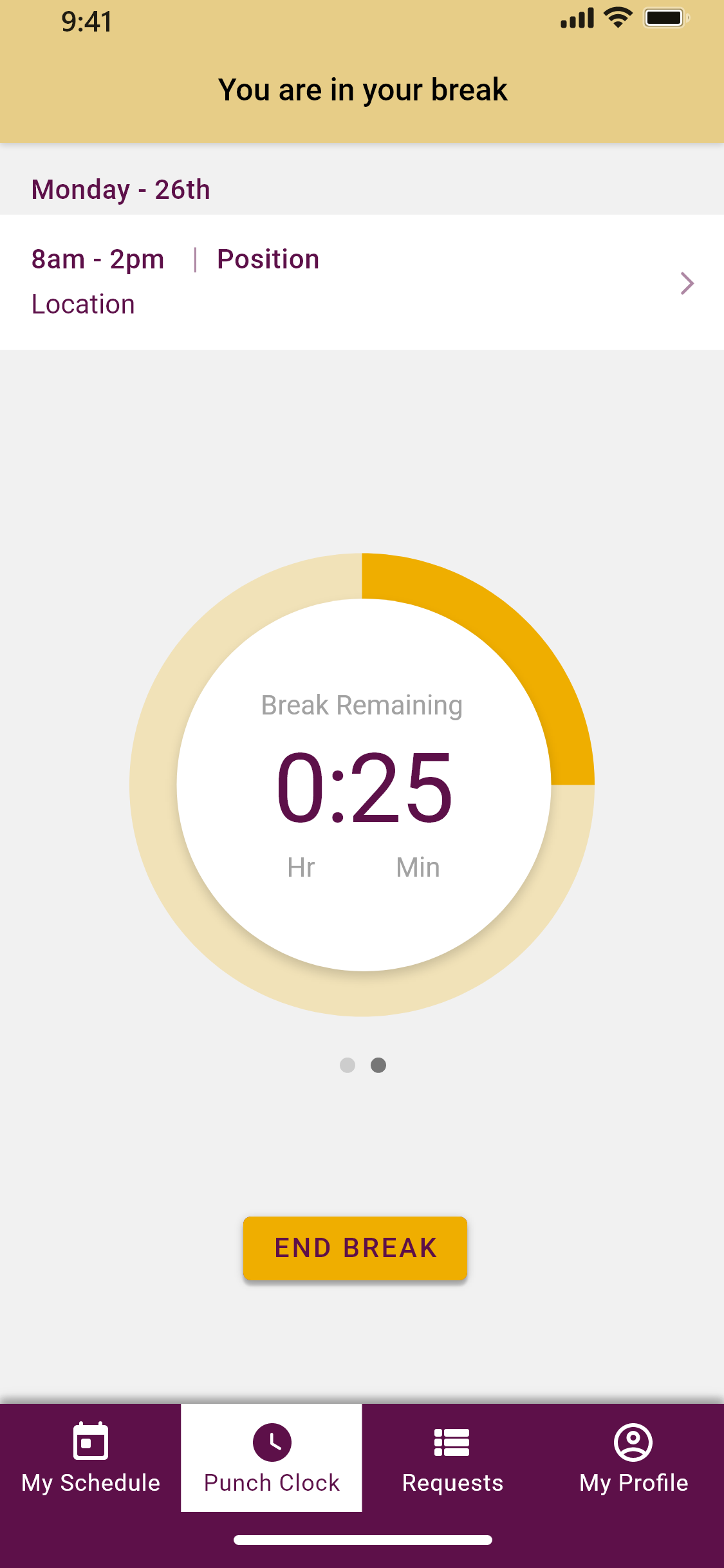The width and height of the screenshot is (724, 1568).
Task: Tap the first page indicator dot
Action: point(348,1065)
